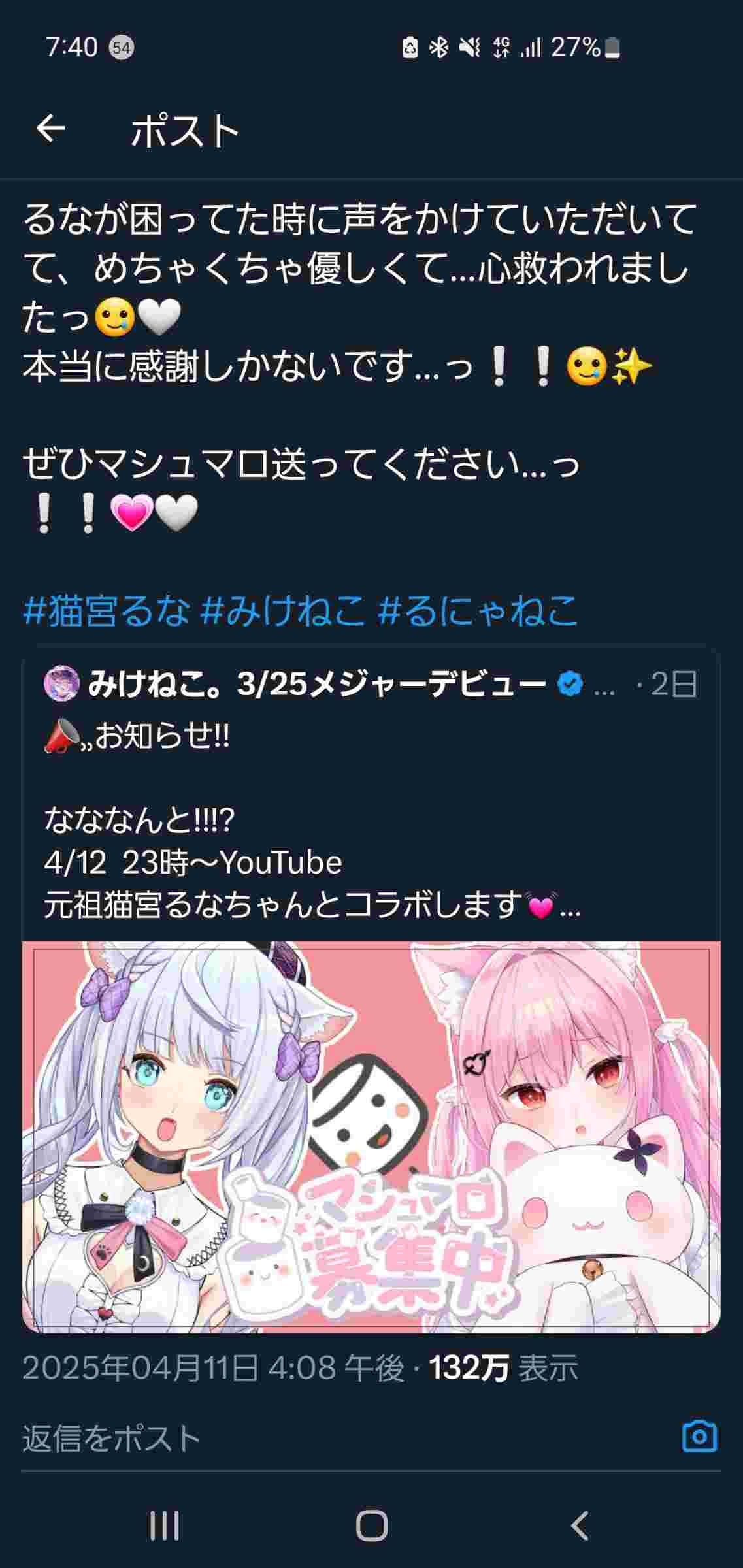Open the #猫宮るな hashtag
This screenshot has height=1568, width=743.
[x=107, y=611]
